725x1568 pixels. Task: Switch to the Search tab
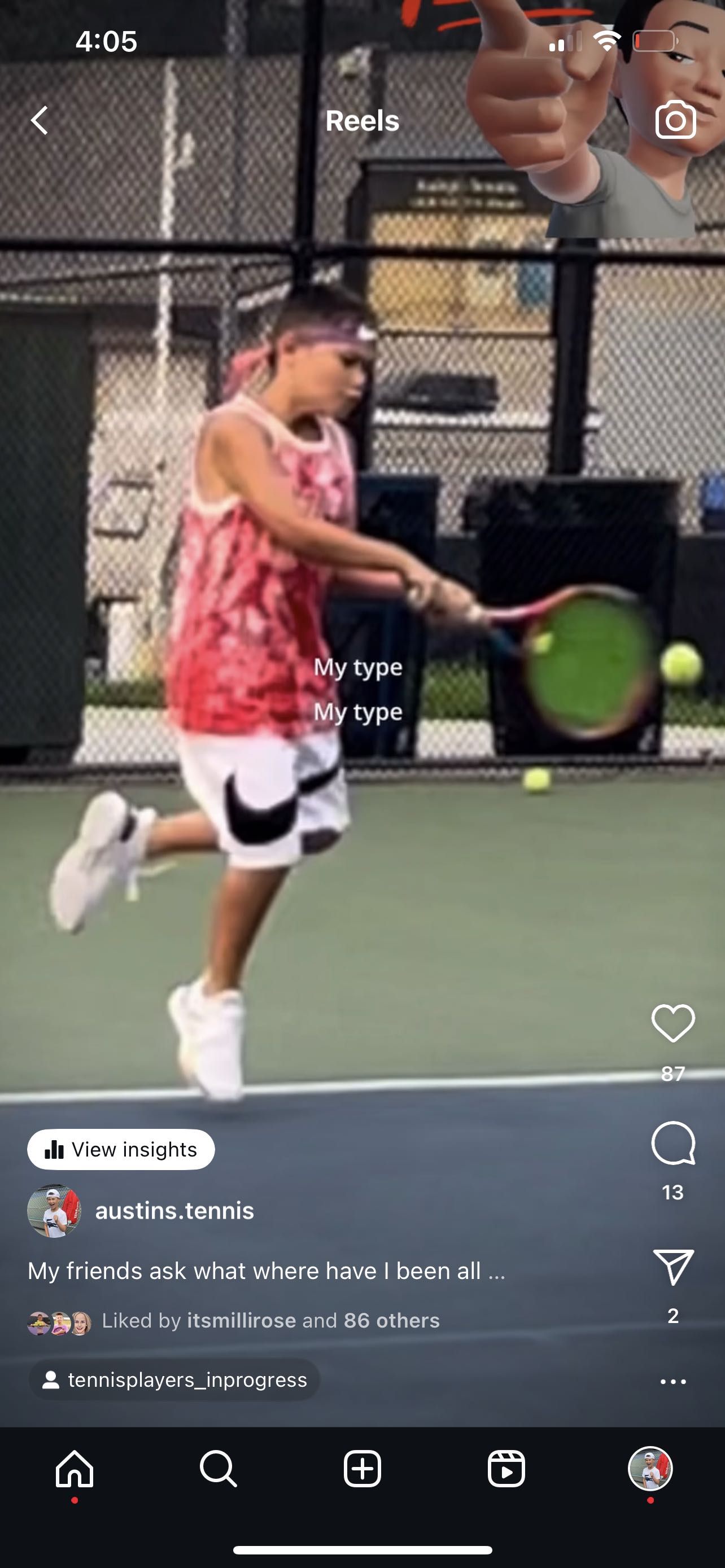218,1468
